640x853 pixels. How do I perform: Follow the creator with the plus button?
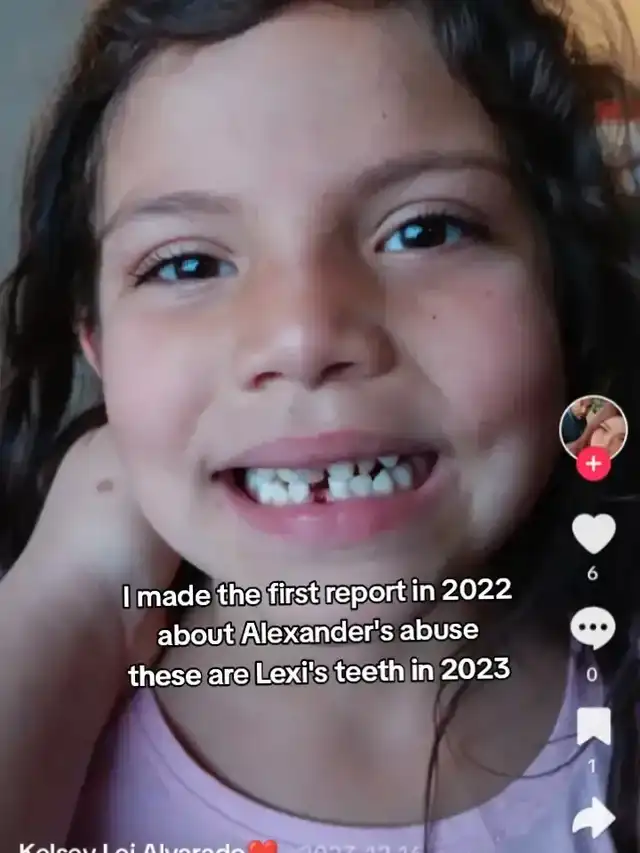pyautogui.click(x=593, y=465)
